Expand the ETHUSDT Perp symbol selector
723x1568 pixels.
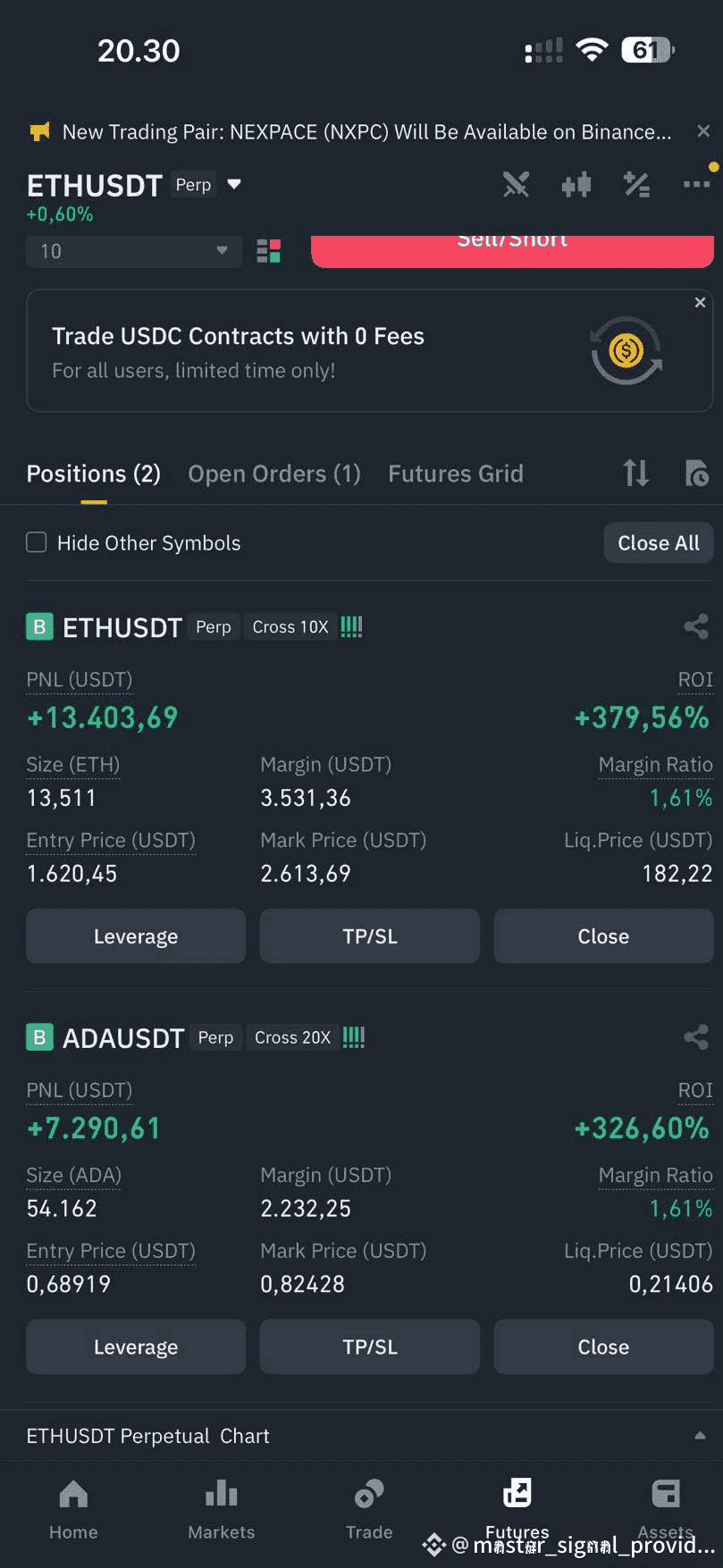coord(232,184)
